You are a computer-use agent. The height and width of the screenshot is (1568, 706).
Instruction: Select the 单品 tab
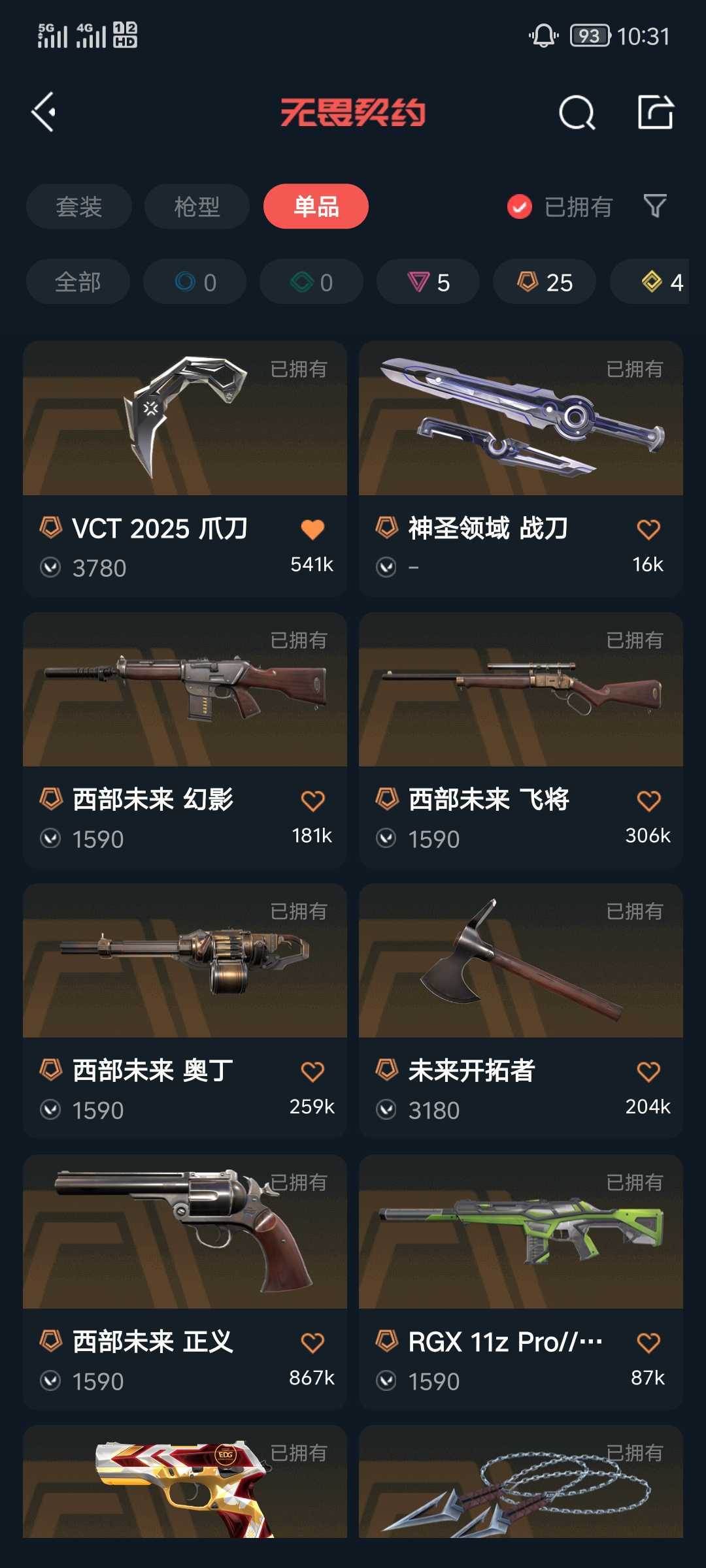pos(316,206)
